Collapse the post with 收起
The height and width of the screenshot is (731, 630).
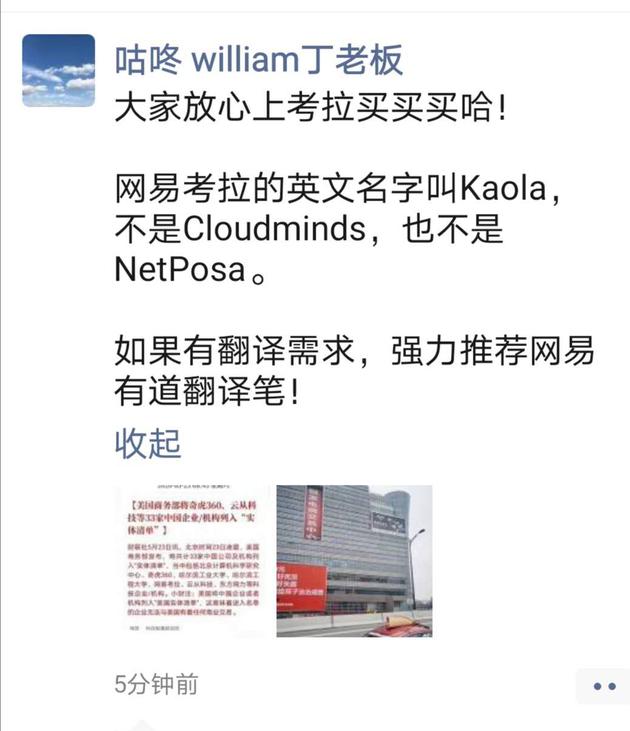pos(148,443)
